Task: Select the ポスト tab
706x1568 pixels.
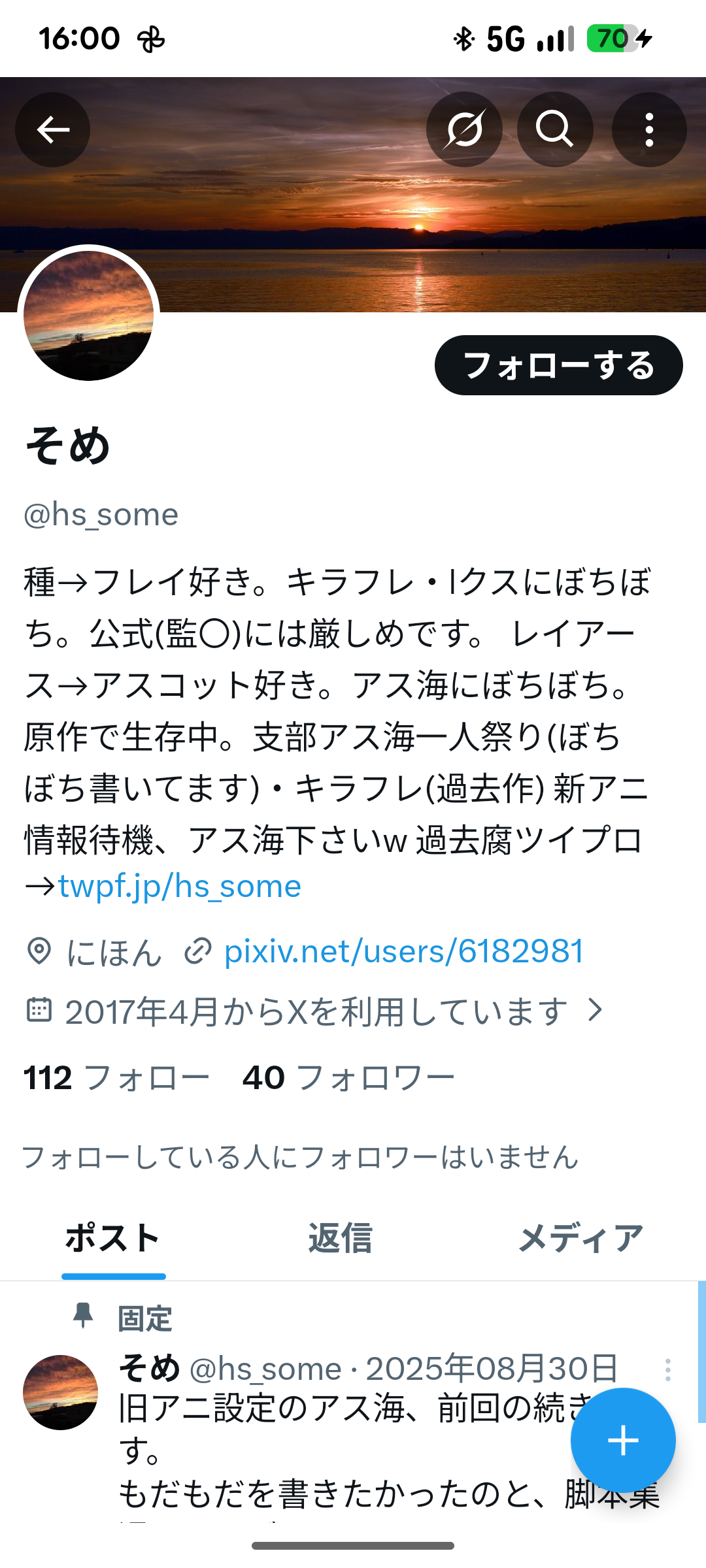Action: tap(113, 1238)
